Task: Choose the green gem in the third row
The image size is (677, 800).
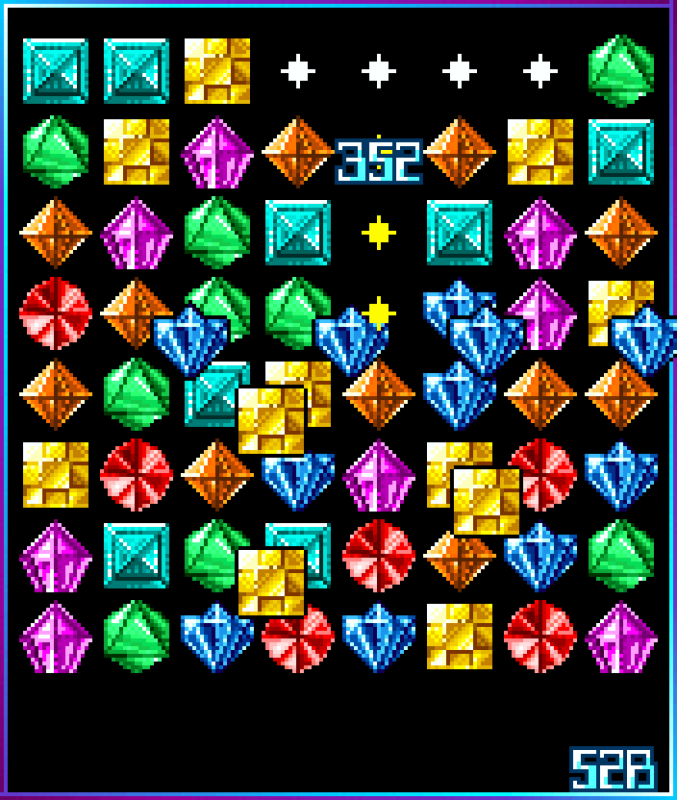Action: (217, 232)
